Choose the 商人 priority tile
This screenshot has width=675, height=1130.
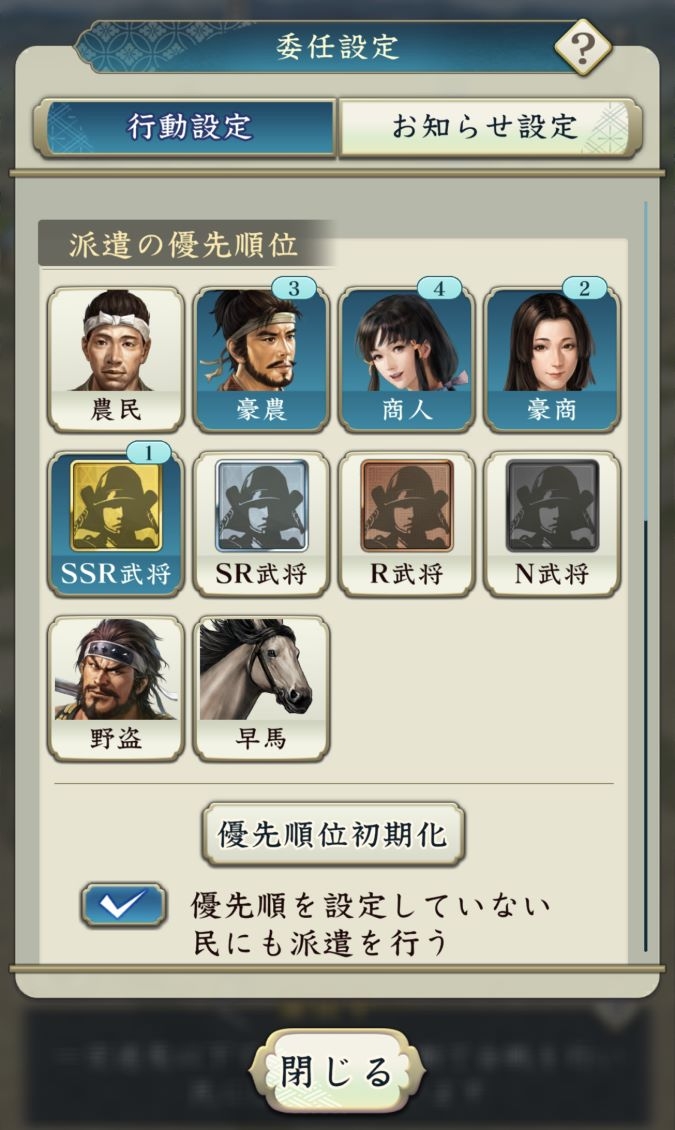(x=407, y=360)
